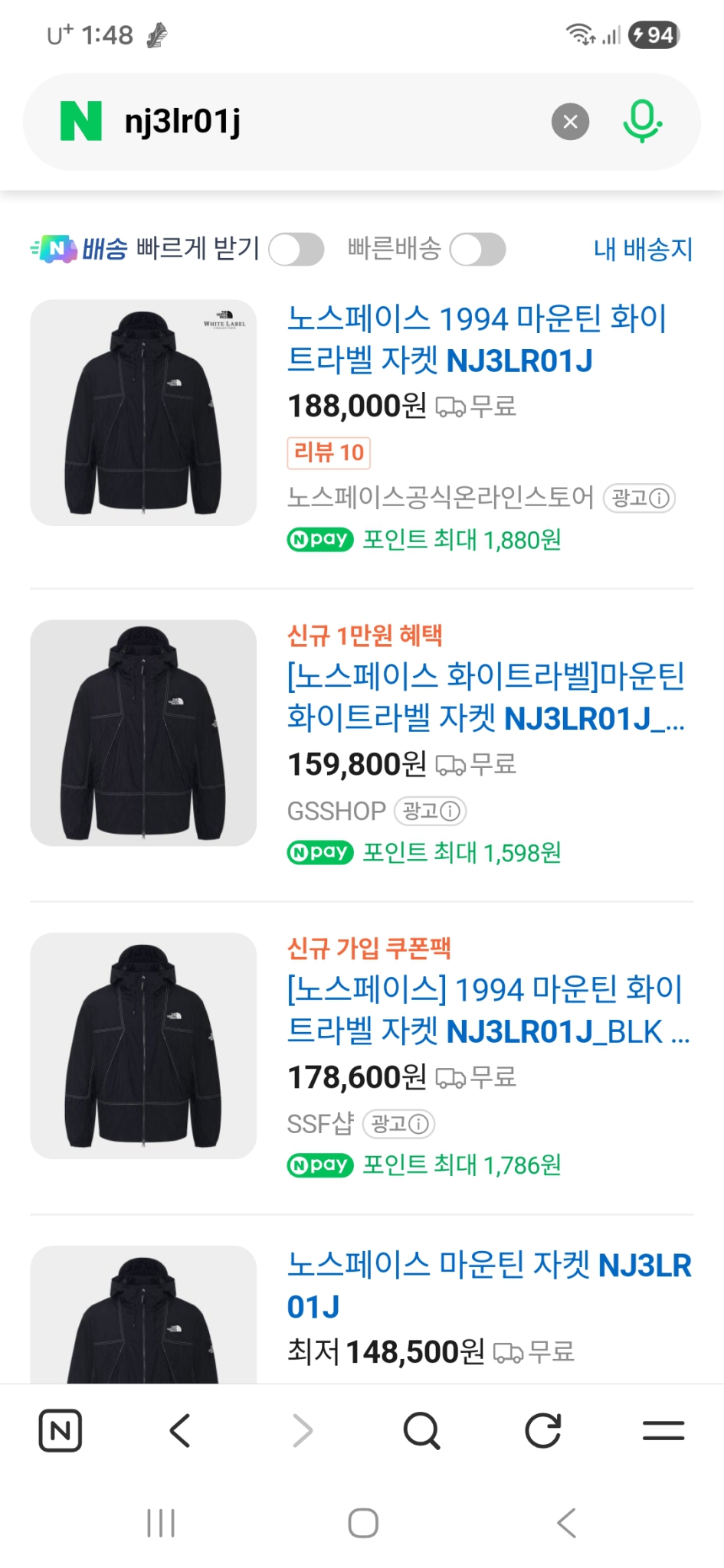Tap 광고 info next to GSSHOP
724x1568 pixels.
click(x=431, y=811)
